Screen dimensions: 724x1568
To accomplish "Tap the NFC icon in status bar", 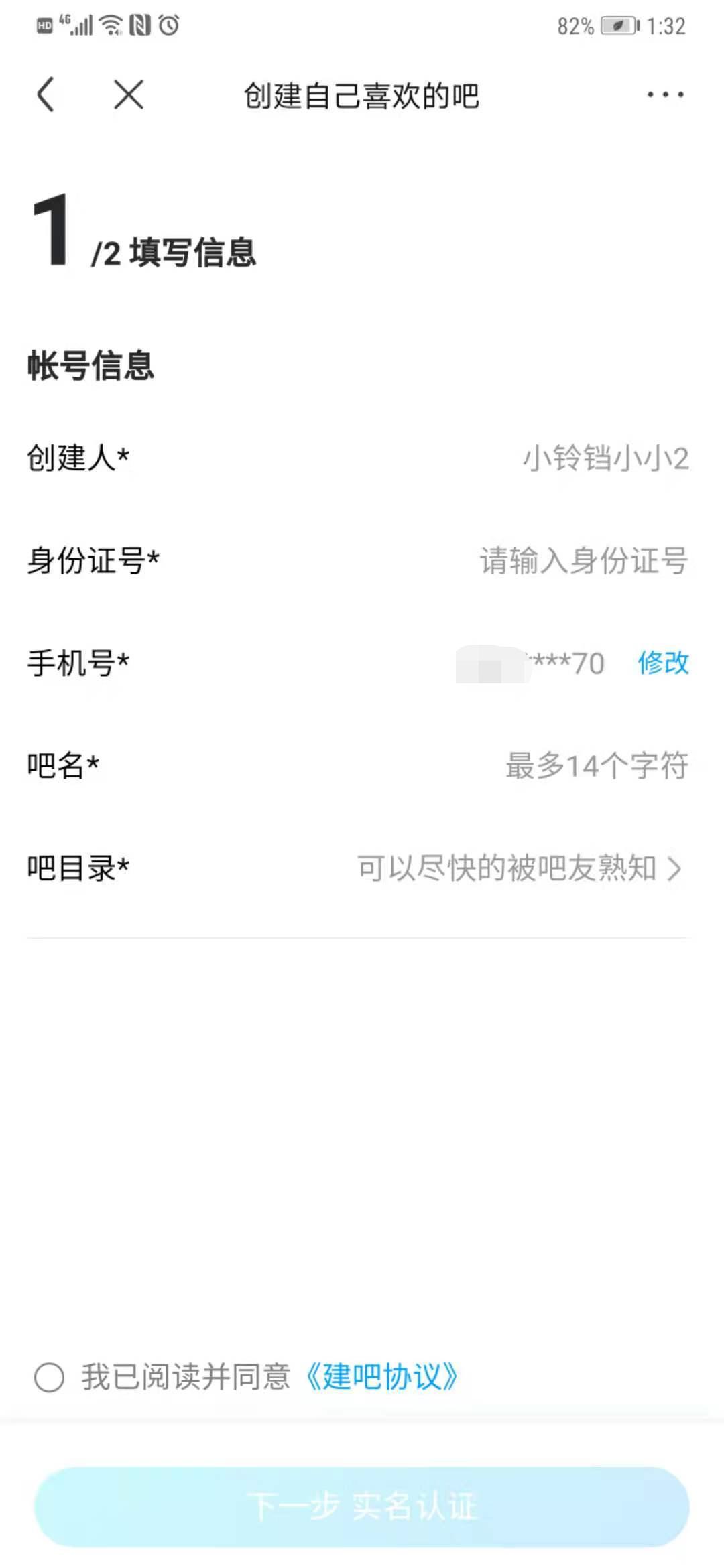I will tap(139, 25).
